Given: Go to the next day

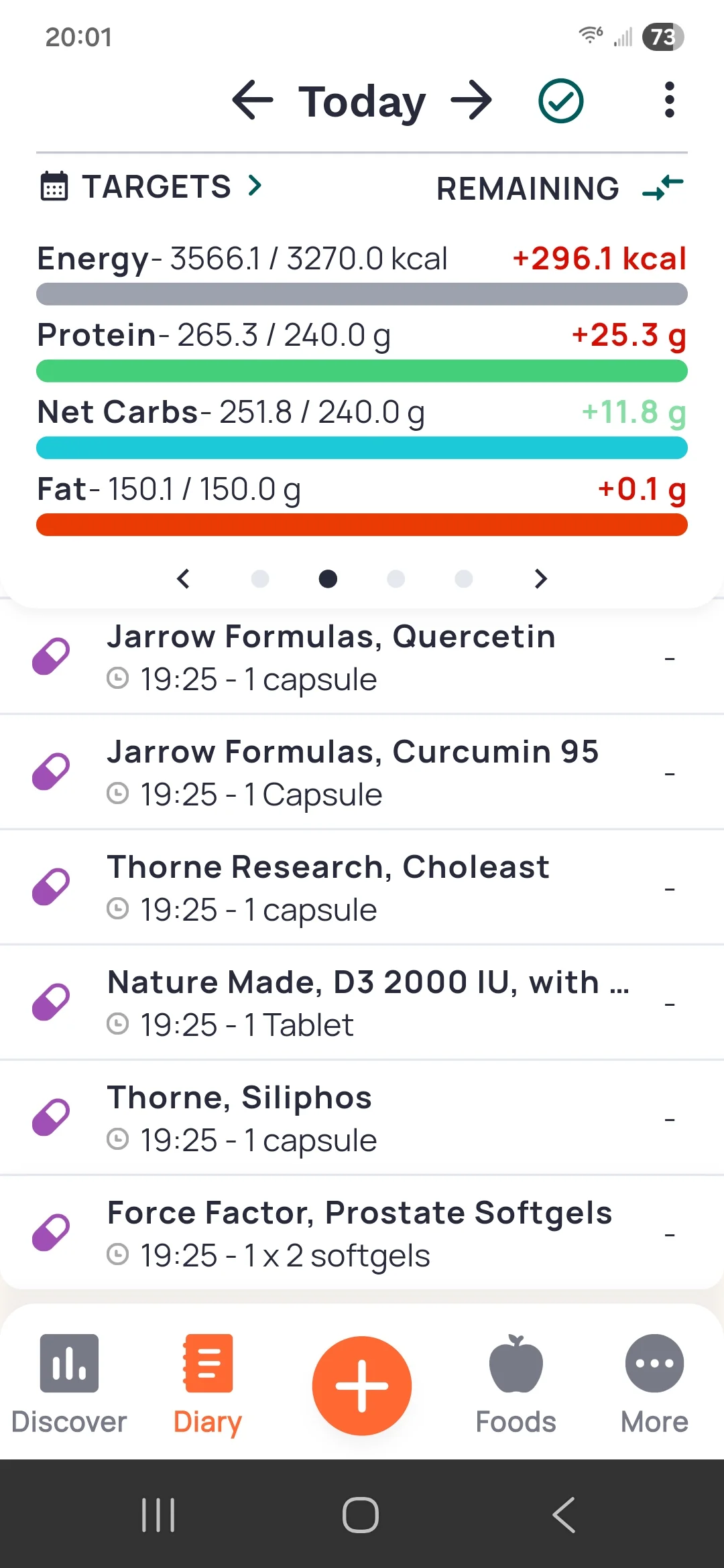Looking at the screenshot, I should point(471,101).
